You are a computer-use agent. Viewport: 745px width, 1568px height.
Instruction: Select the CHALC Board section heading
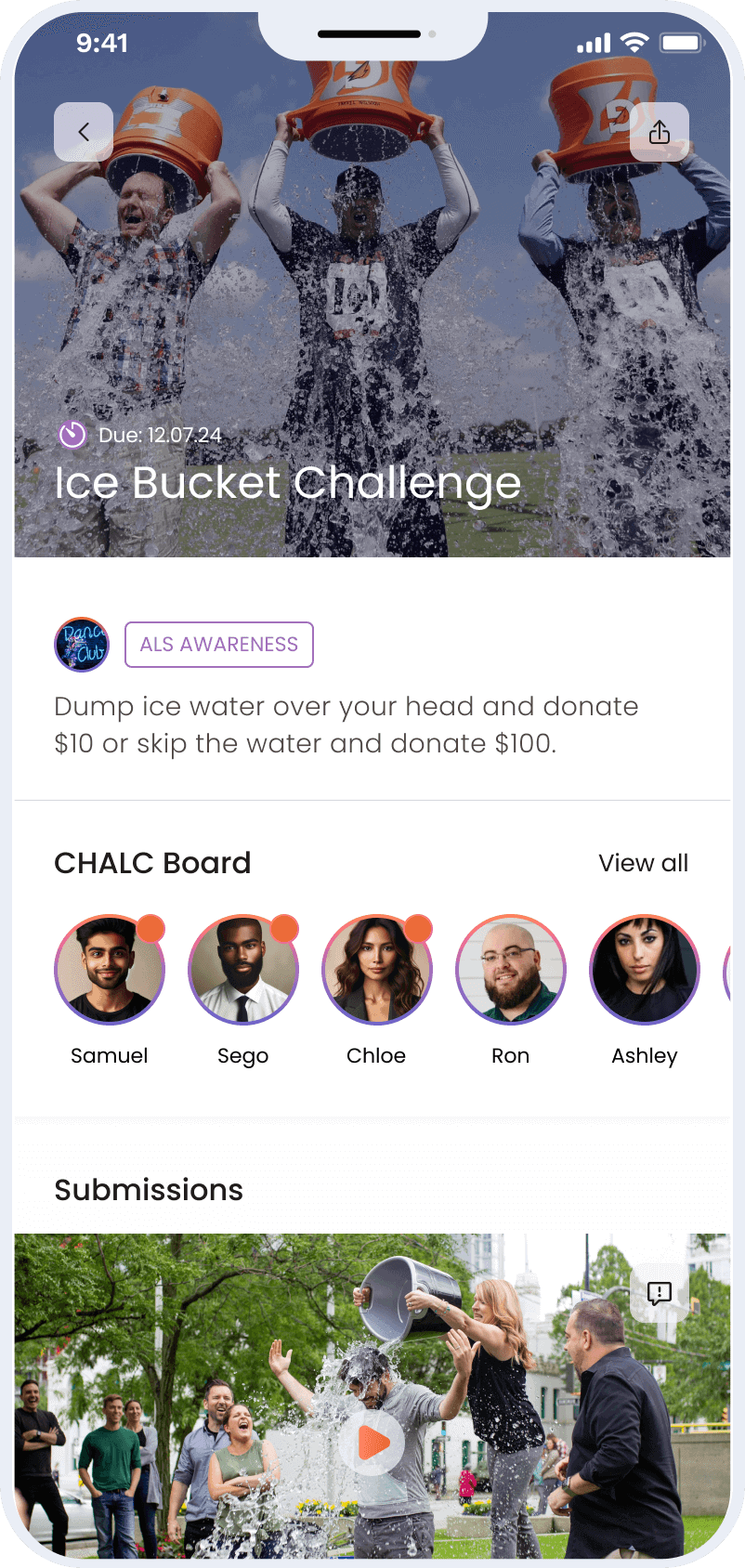152,863
